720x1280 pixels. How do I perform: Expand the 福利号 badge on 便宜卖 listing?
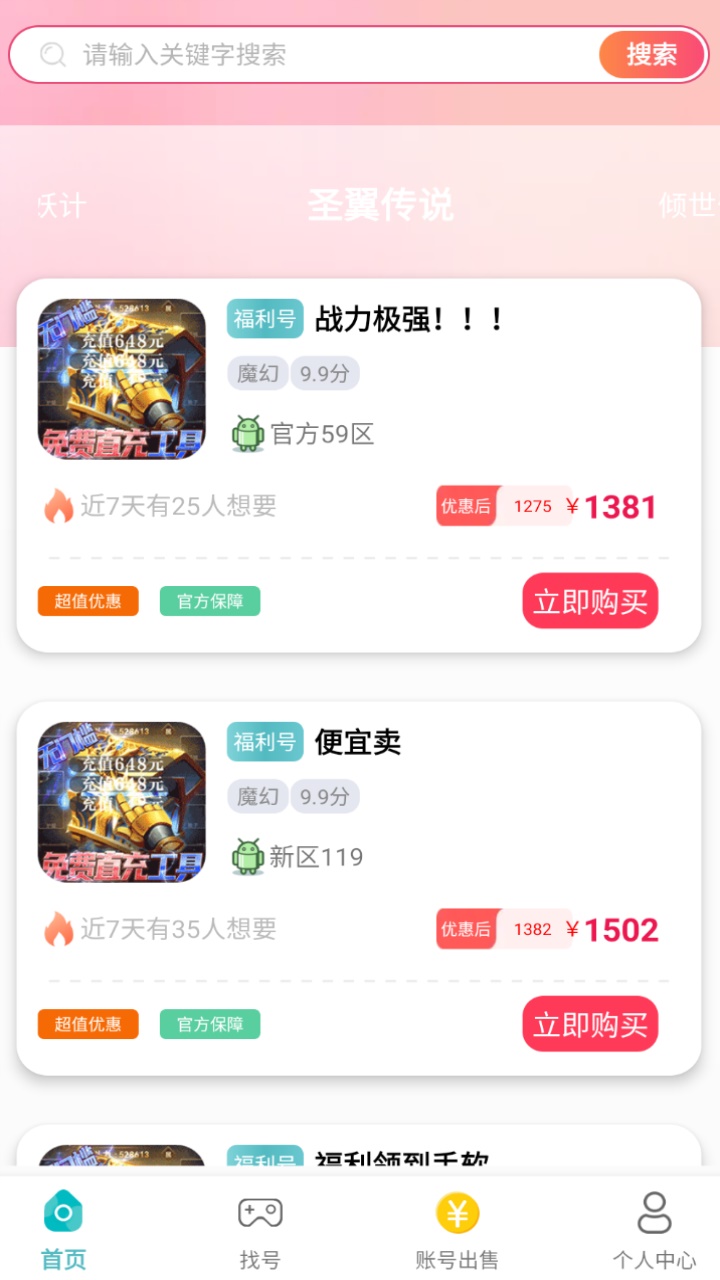click(x=265, y=742)
